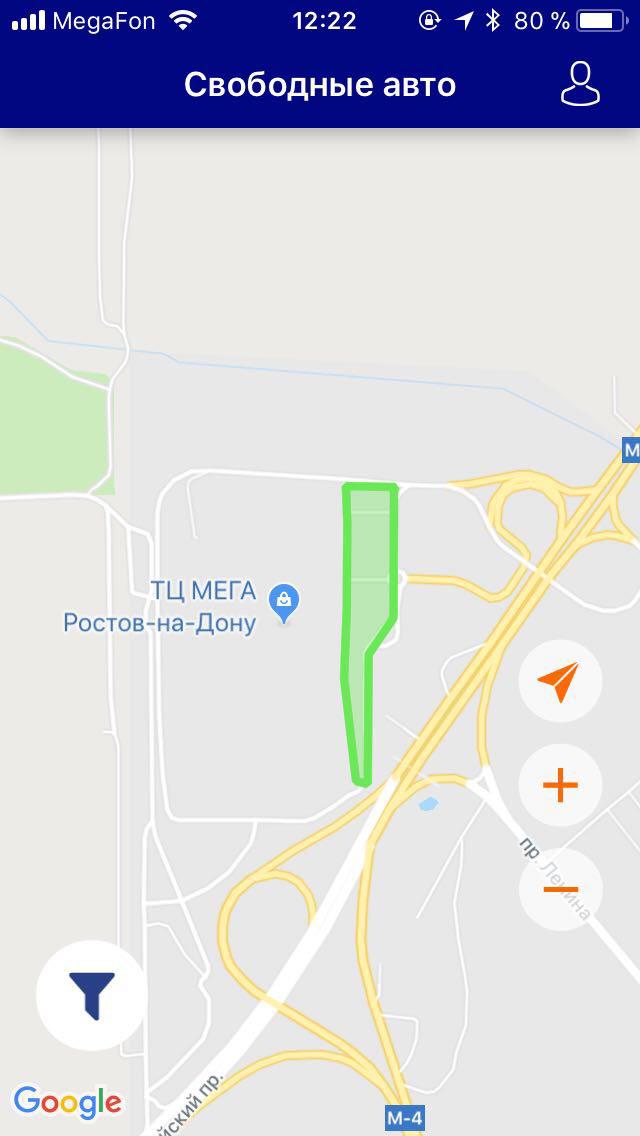Image resolution: width=640 pixels, height=1136 pixels.
Task: Open the user profile icon
Action: [x=581, y=84]
